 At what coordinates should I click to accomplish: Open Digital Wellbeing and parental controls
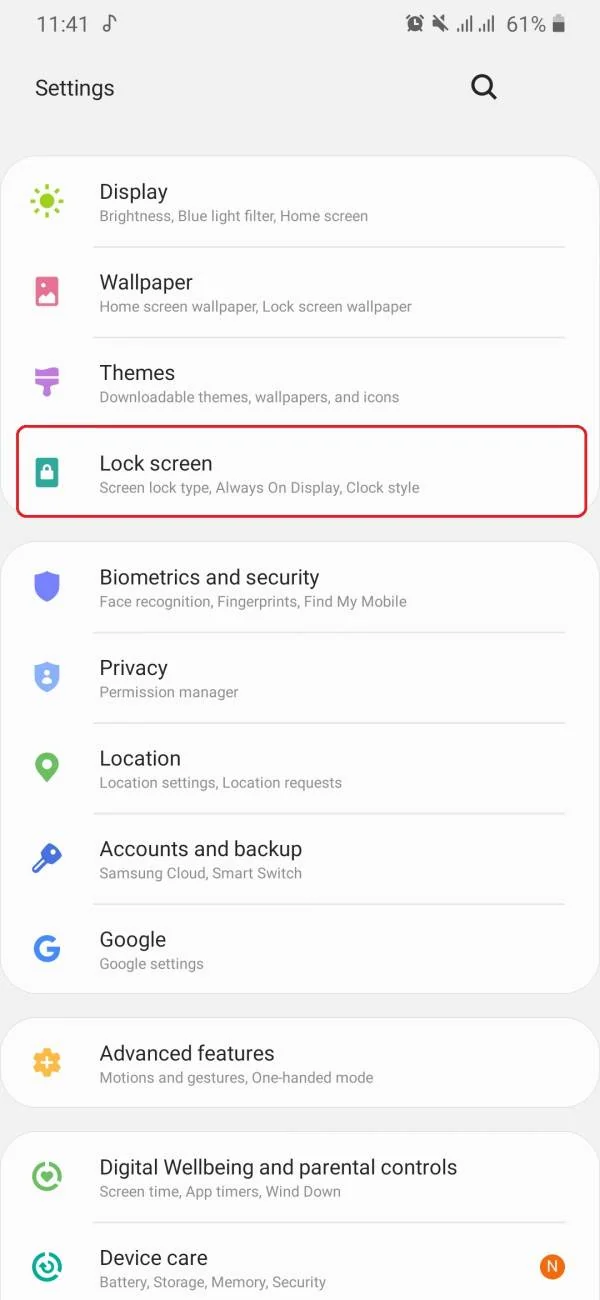(x=300, y=1178)
